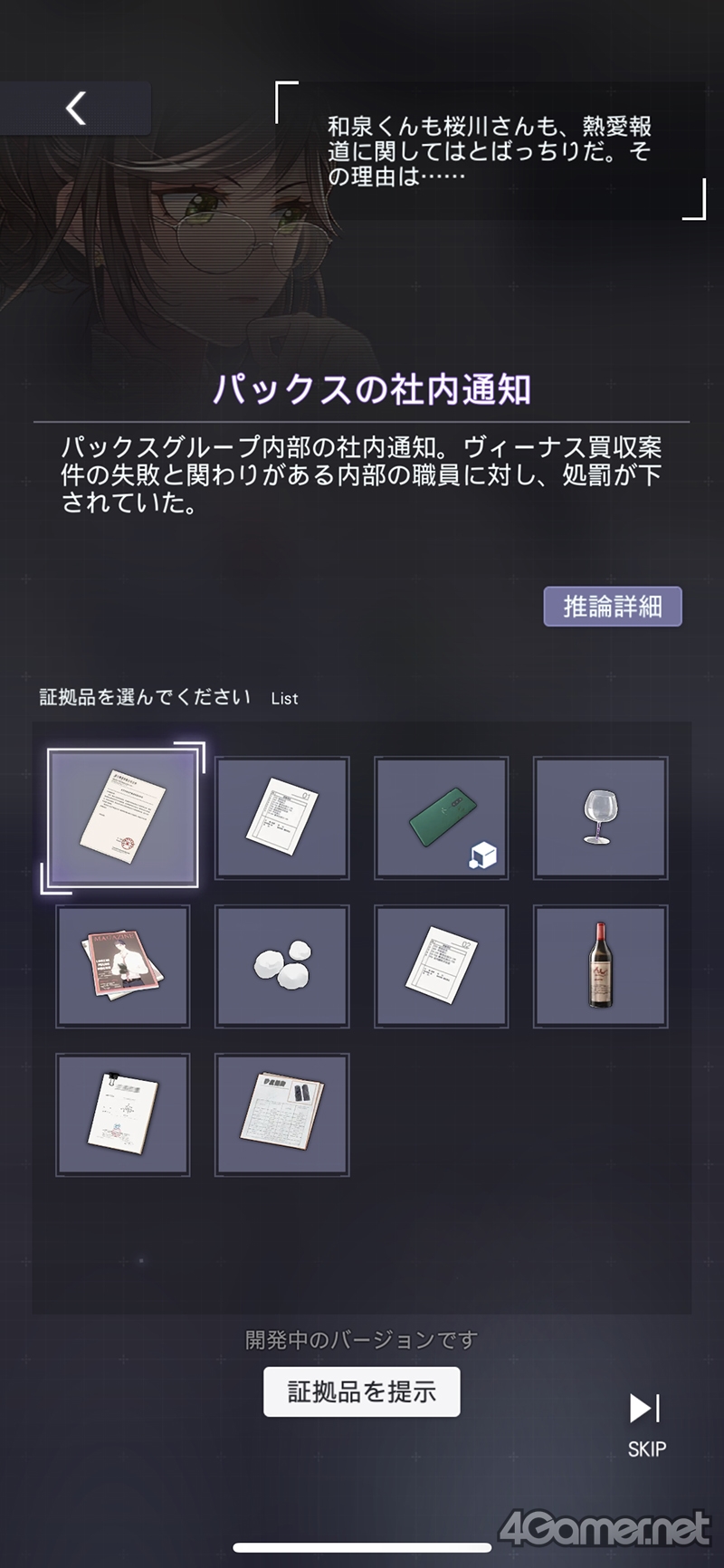Tap the highlighted パックスの社内通知 document
The width and height of the screenshot is (724, 1568).
click(x=123, y=818)
